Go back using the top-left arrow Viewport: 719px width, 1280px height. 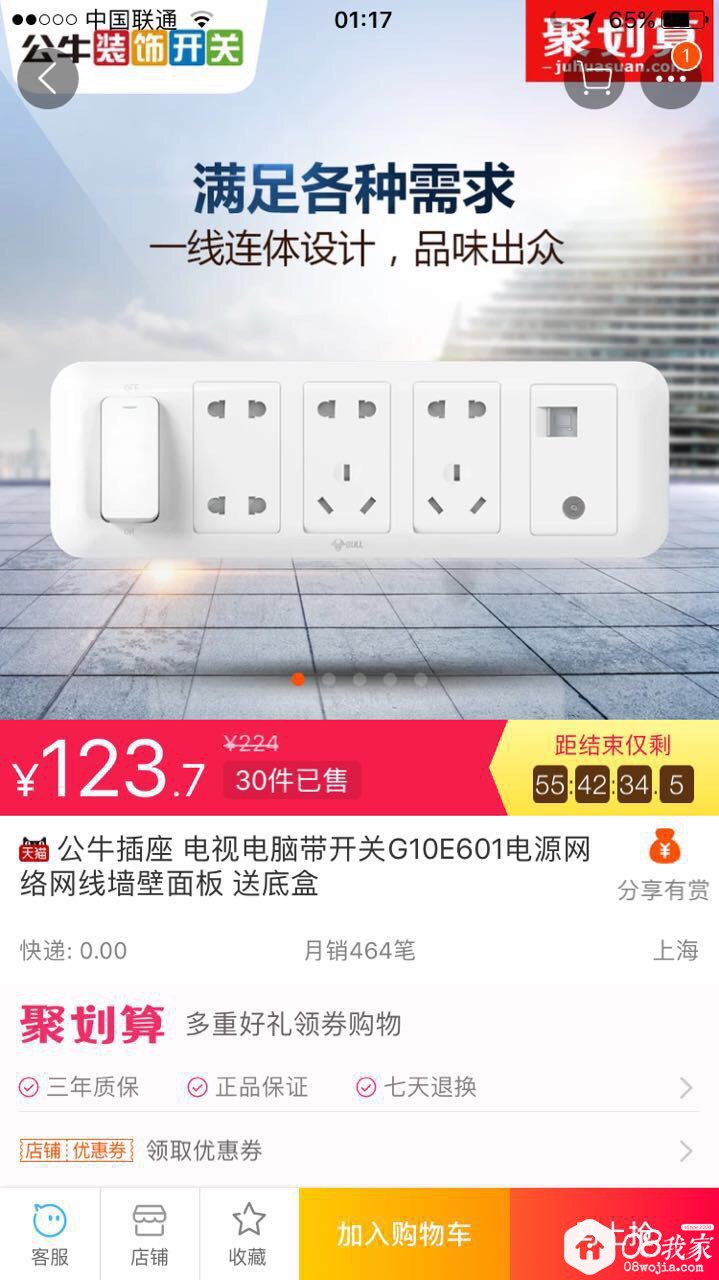tap(47, 78)
